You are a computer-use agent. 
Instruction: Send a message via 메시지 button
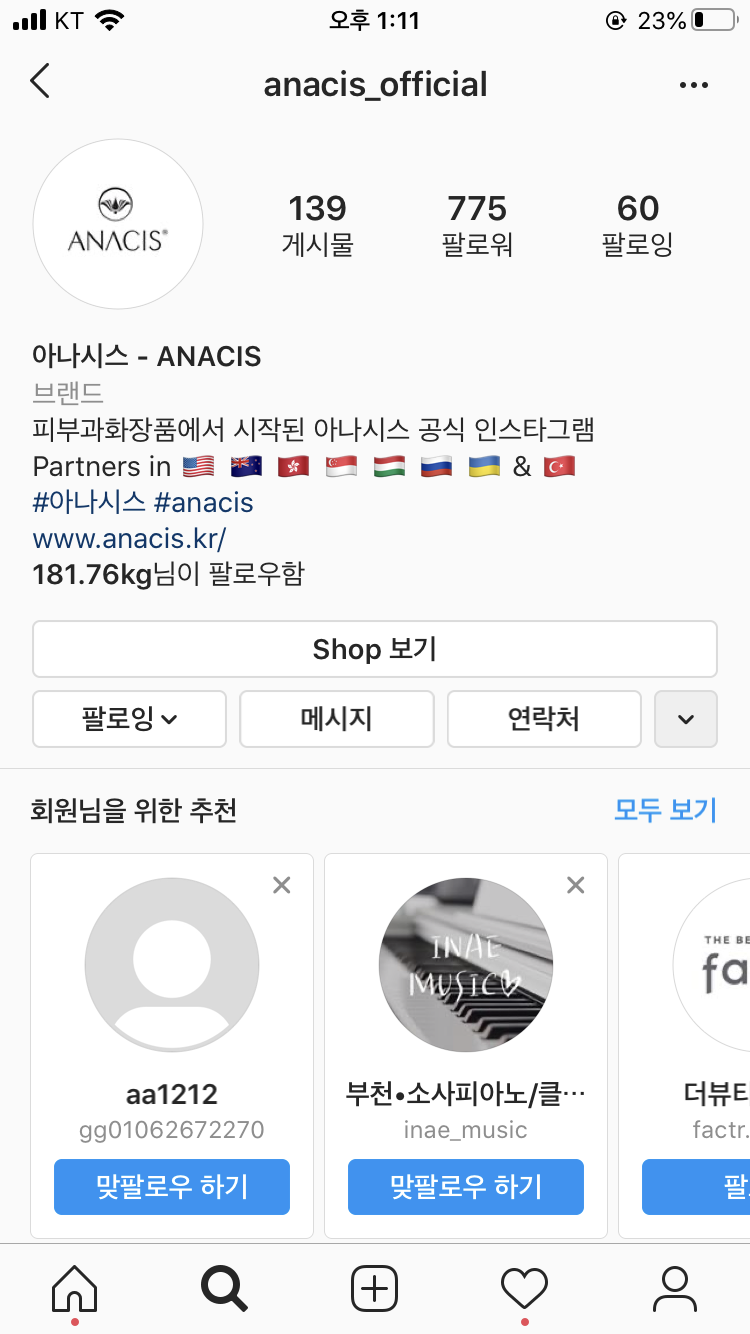(x=337, y=719)
